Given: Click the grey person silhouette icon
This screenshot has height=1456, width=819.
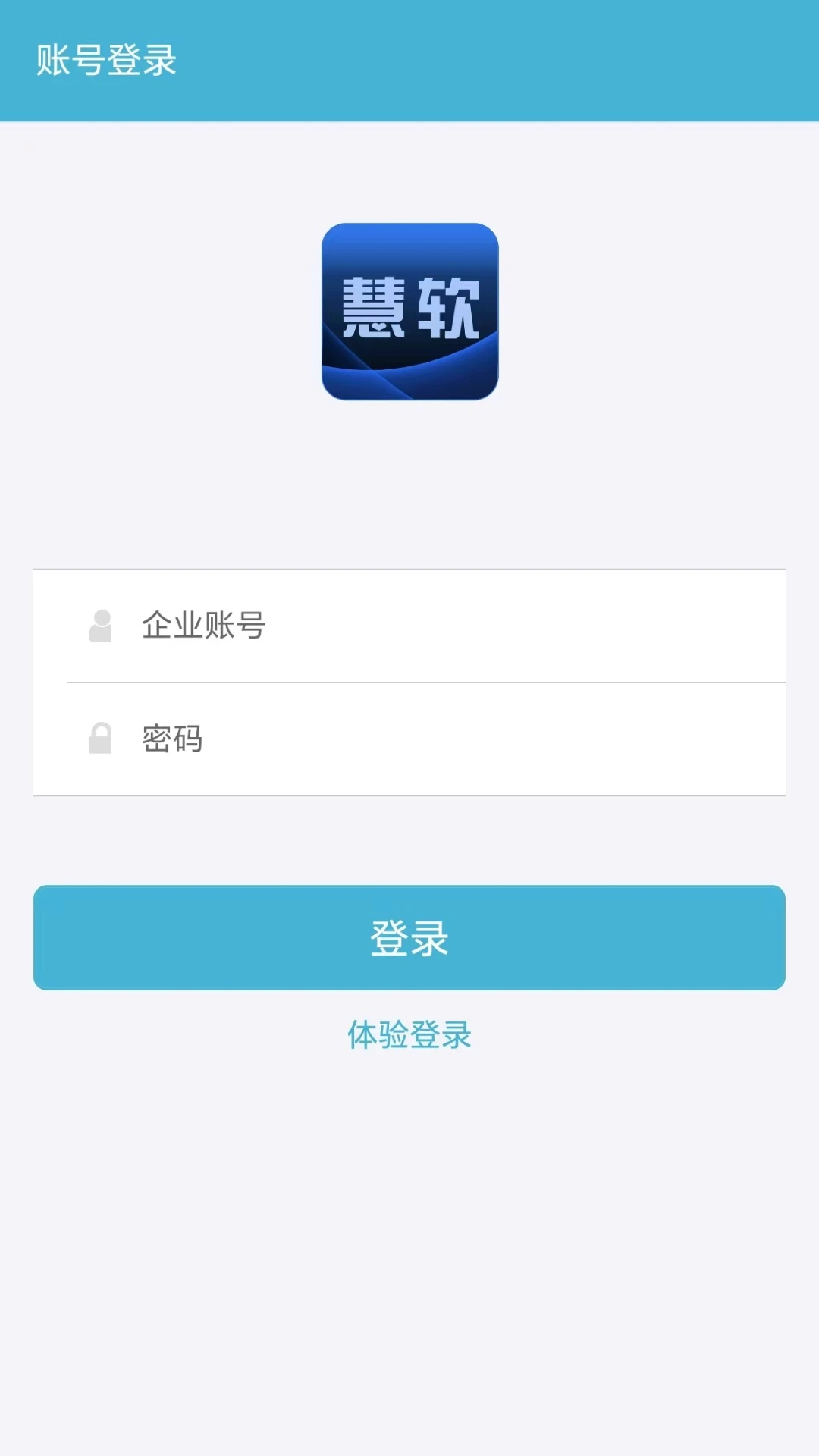Looking at the screenshot, I should point(101,627).
